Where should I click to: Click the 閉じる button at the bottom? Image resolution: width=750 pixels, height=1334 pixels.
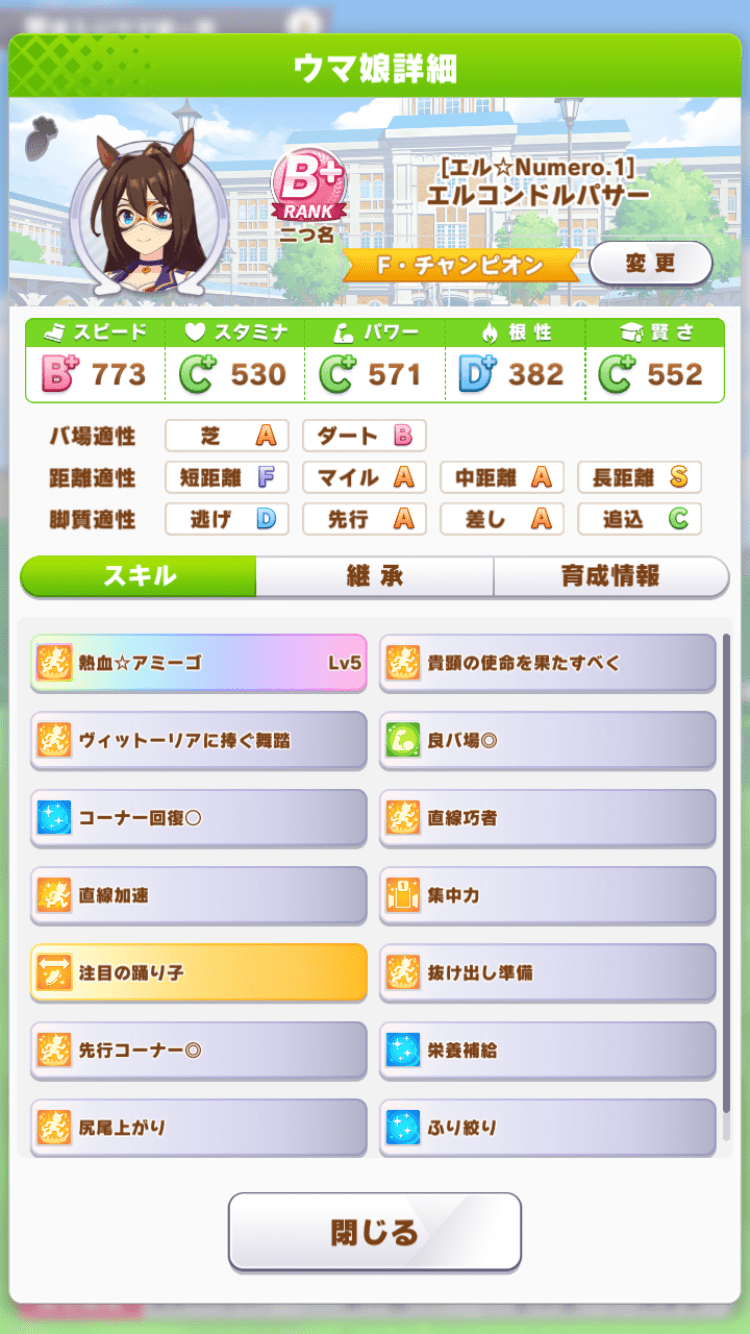pos(374,1233)
